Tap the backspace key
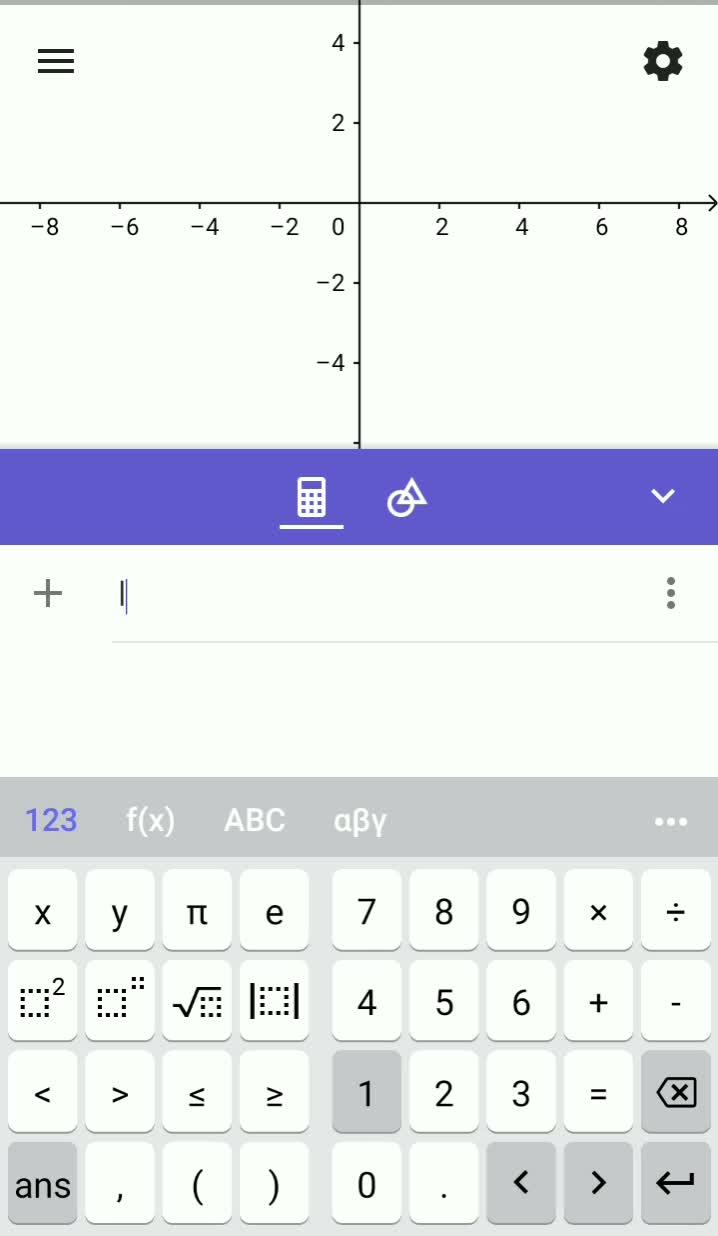The image size is (718, 1236). coord(675,1093)
